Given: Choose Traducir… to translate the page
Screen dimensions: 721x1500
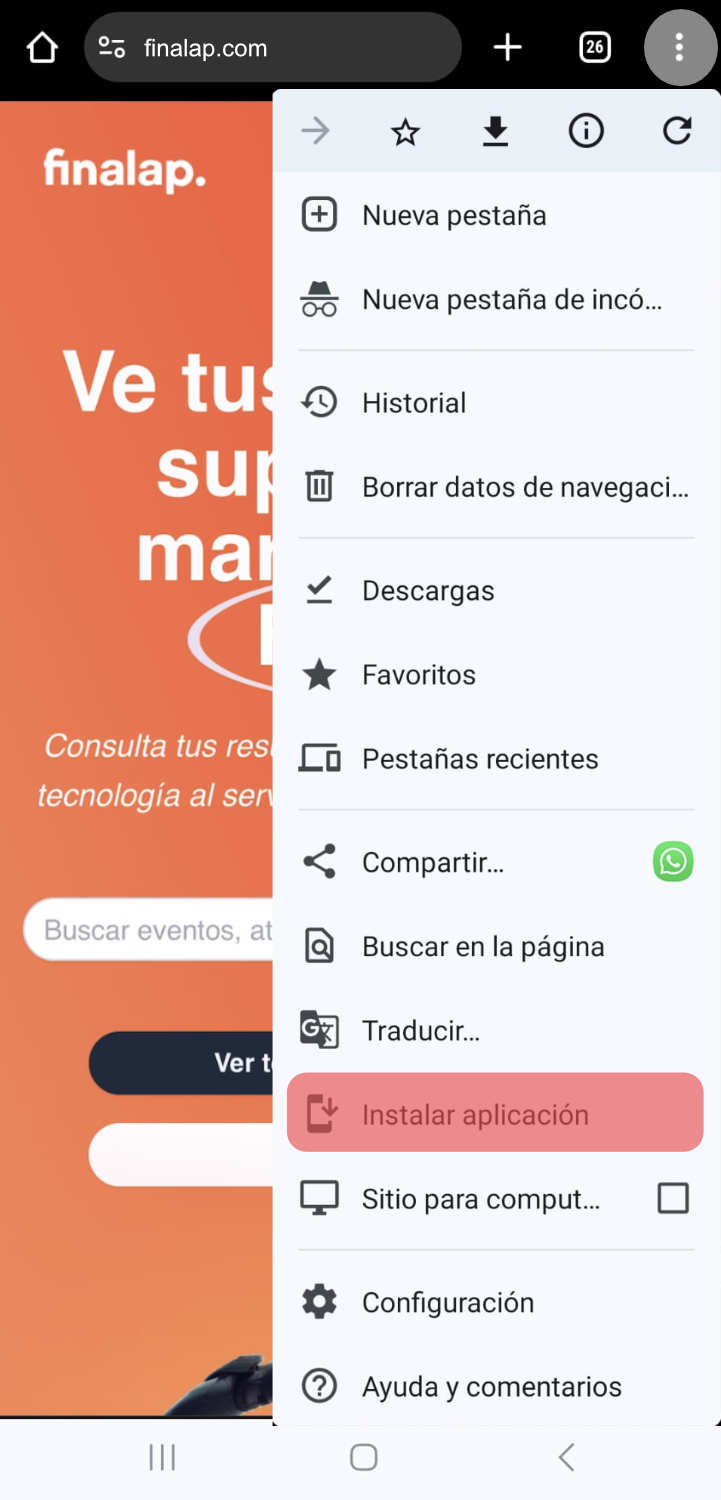Looking at the screenshot, I should [420, 1030].
